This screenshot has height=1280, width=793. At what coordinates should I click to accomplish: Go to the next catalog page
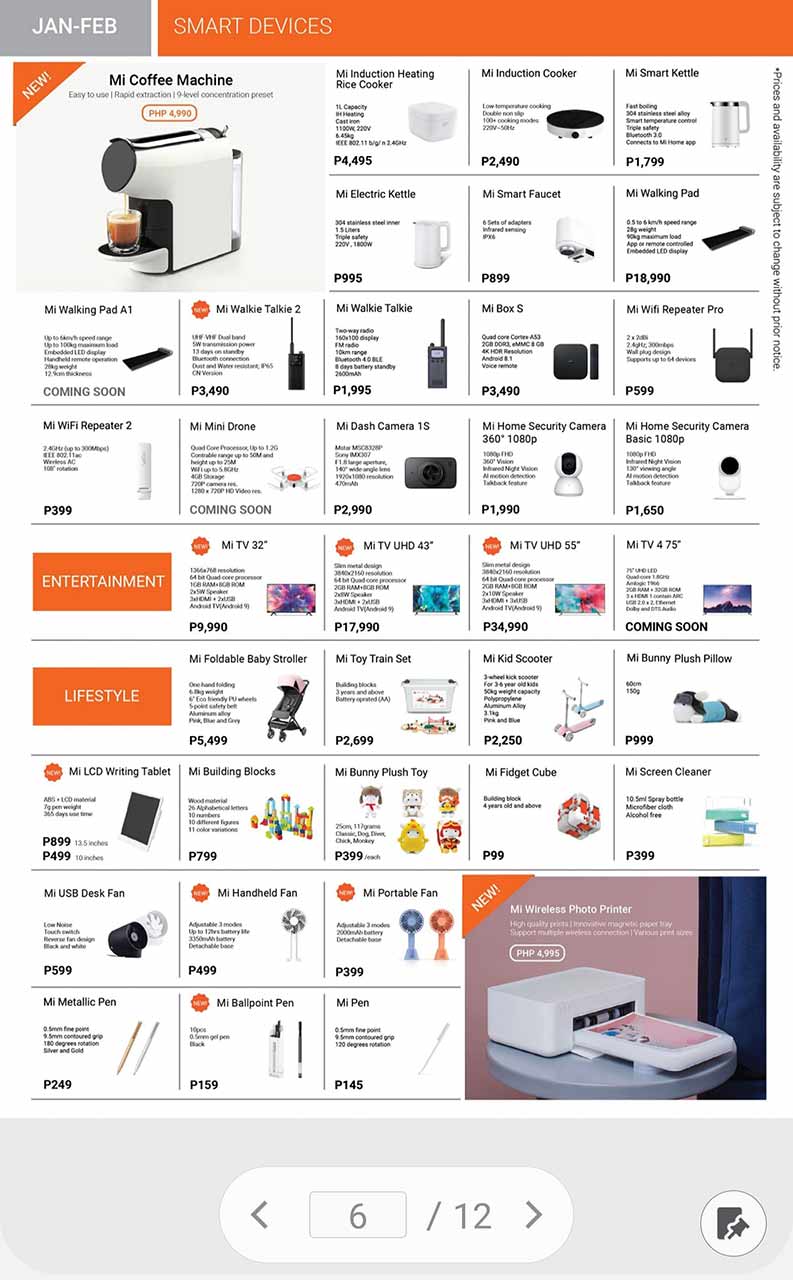pos(534,1215)
